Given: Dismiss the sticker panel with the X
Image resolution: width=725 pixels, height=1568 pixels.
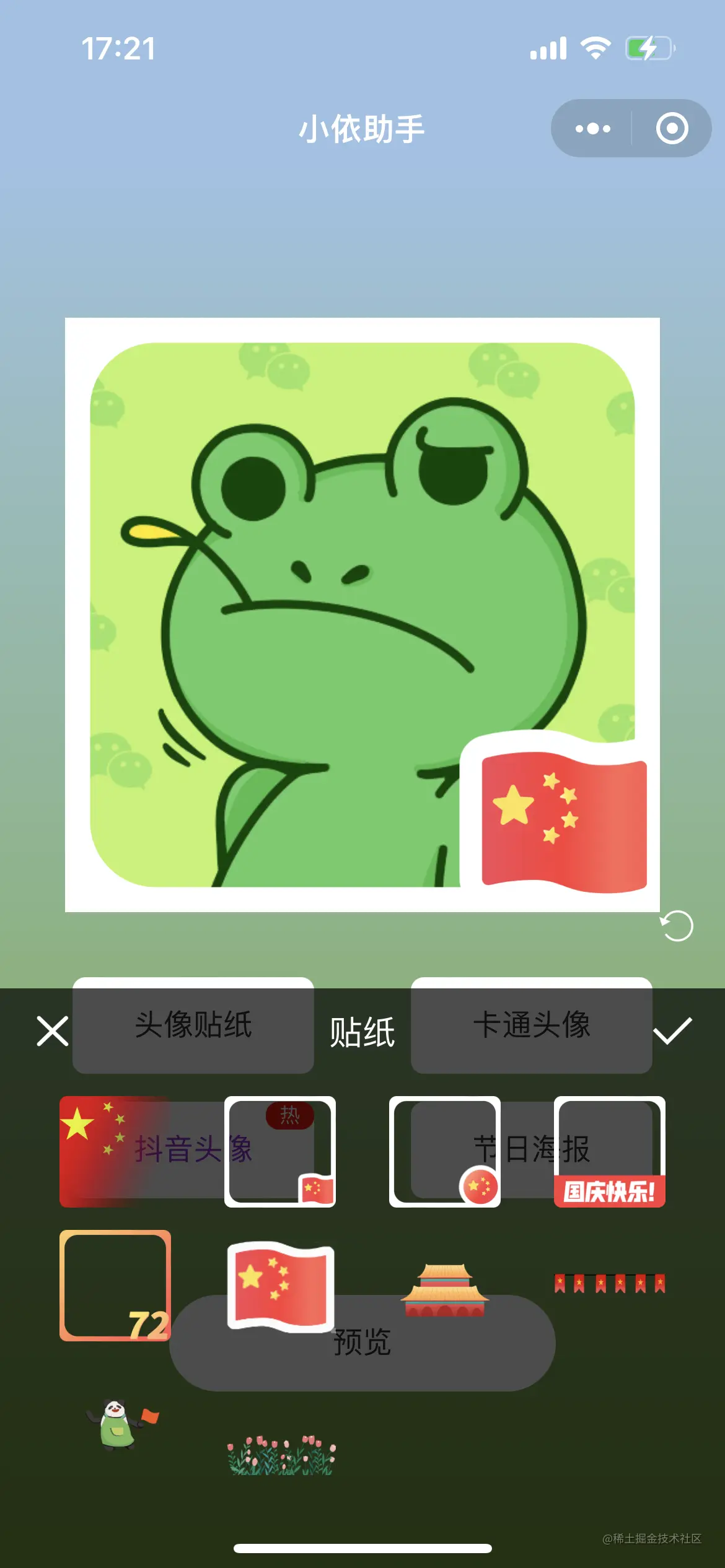Looking at the screenshot, I should pos(52,1031).
